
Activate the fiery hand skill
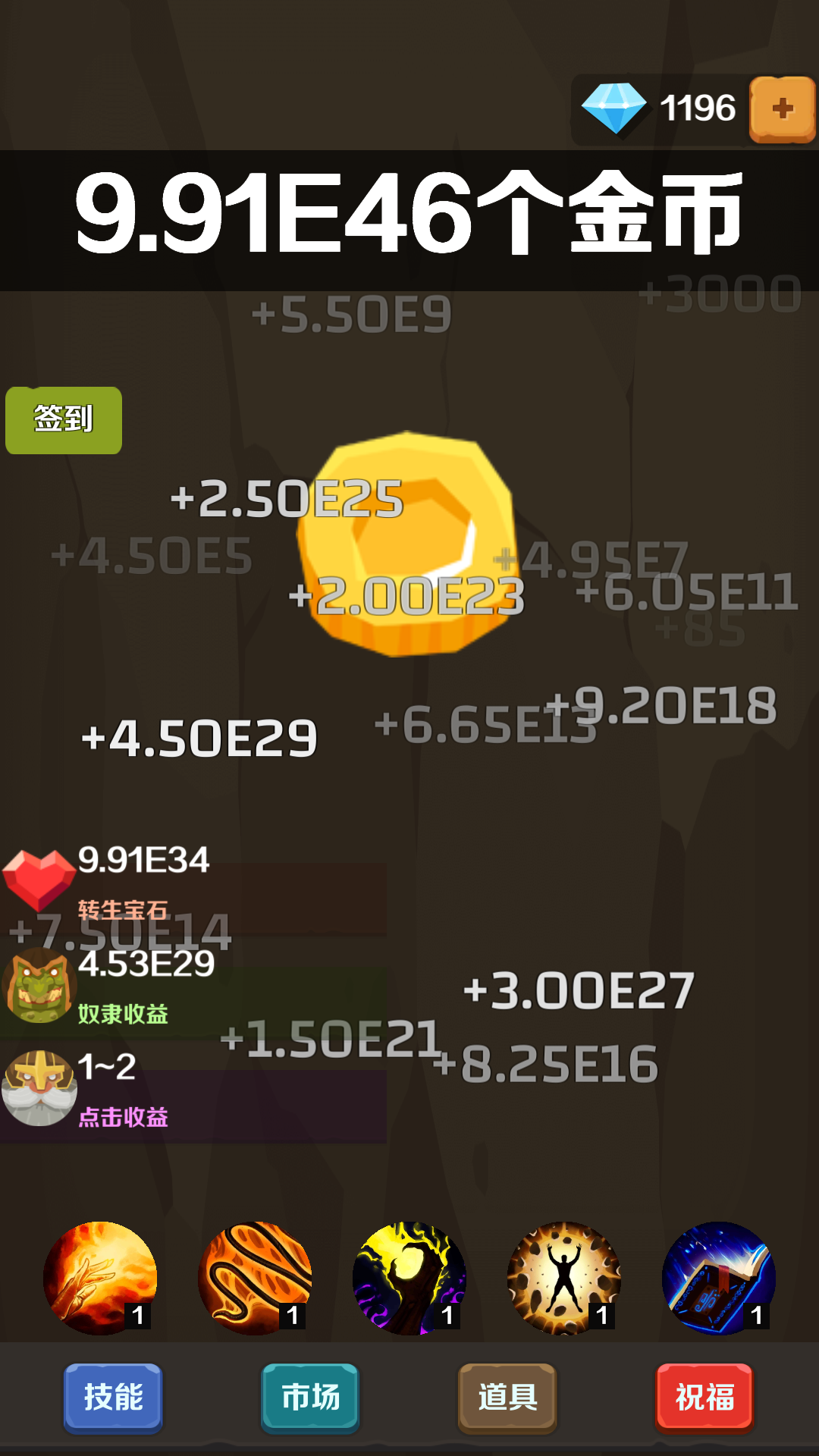pyautogui.click(x=100, y=1277)
